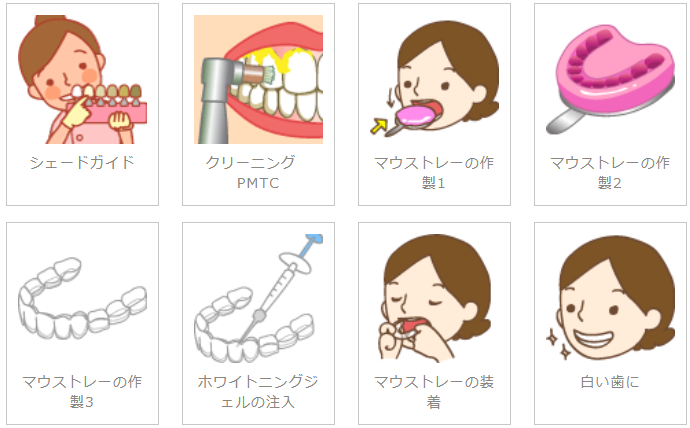Open the シェードガイド illustration tile

(82, 80)
